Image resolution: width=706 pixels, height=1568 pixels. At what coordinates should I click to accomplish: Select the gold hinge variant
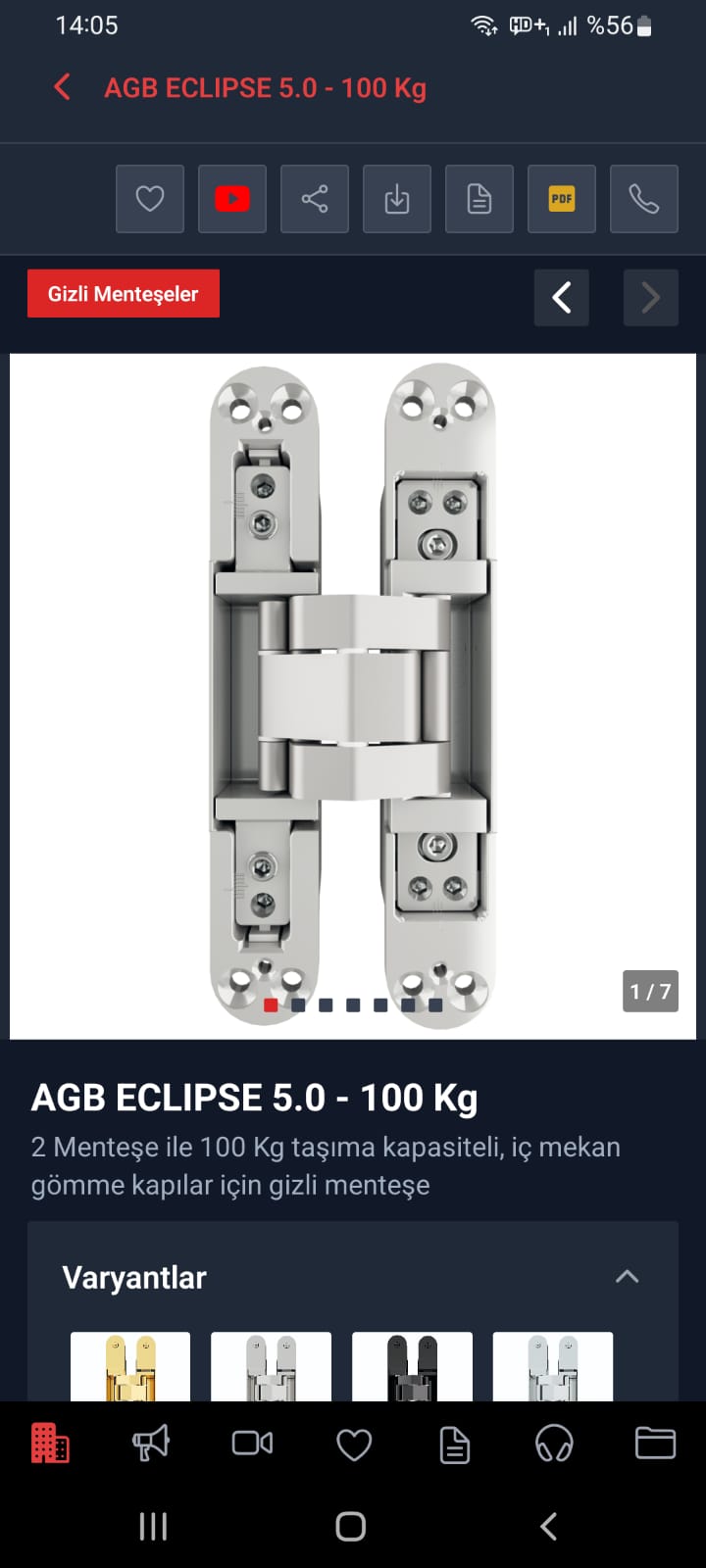pyautogui.click(x=130, y=1366)
